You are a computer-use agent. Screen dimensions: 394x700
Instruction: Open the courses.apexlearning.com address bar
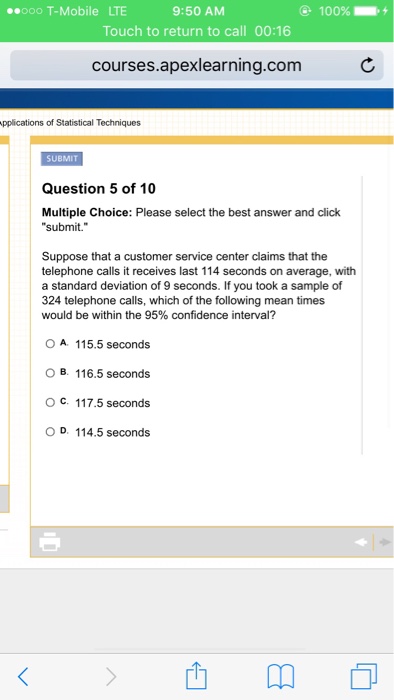(x=197, y=66)
